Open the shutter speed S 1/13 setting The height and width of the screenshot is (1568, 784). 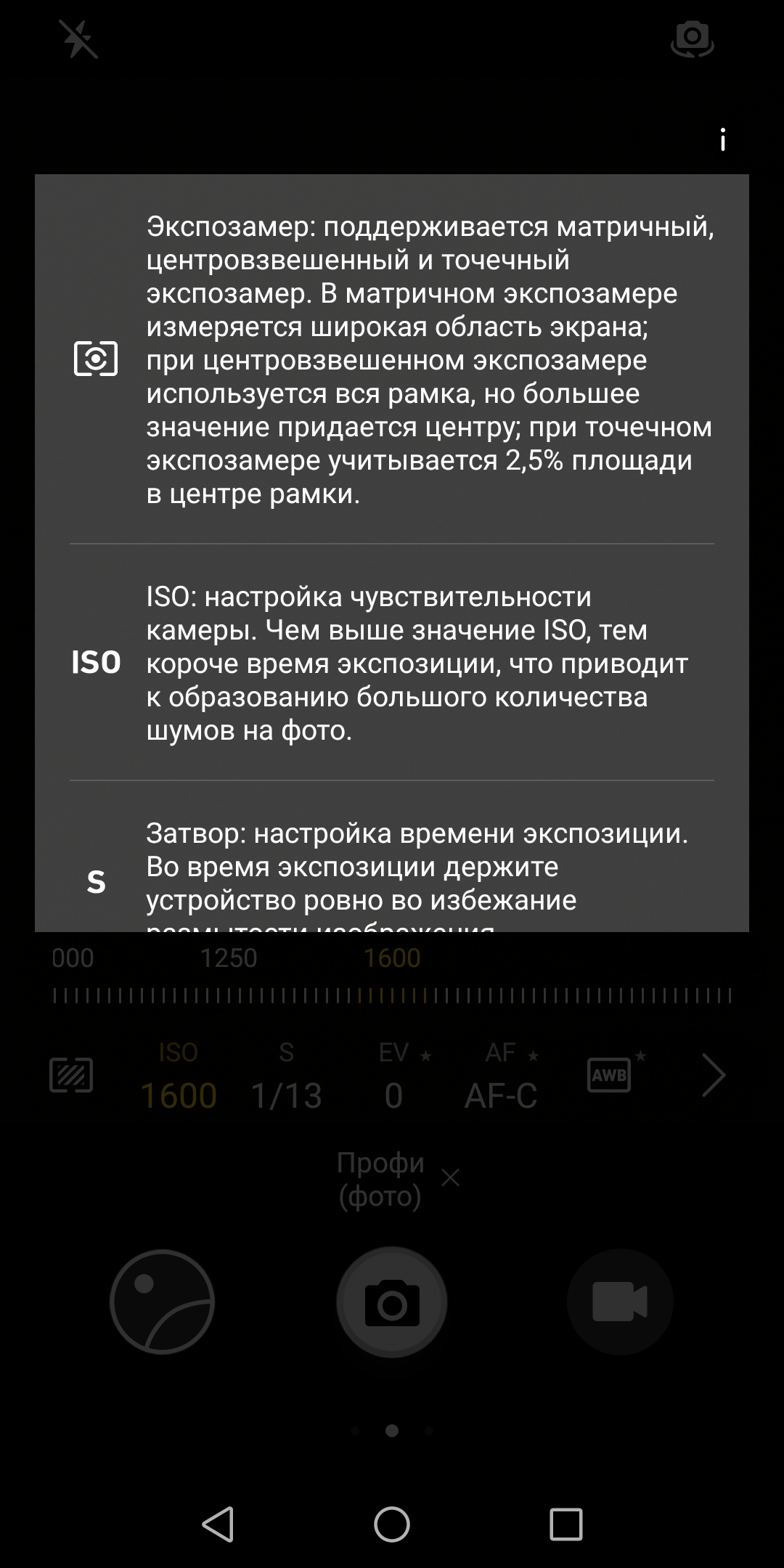(x=286, y=1077)
